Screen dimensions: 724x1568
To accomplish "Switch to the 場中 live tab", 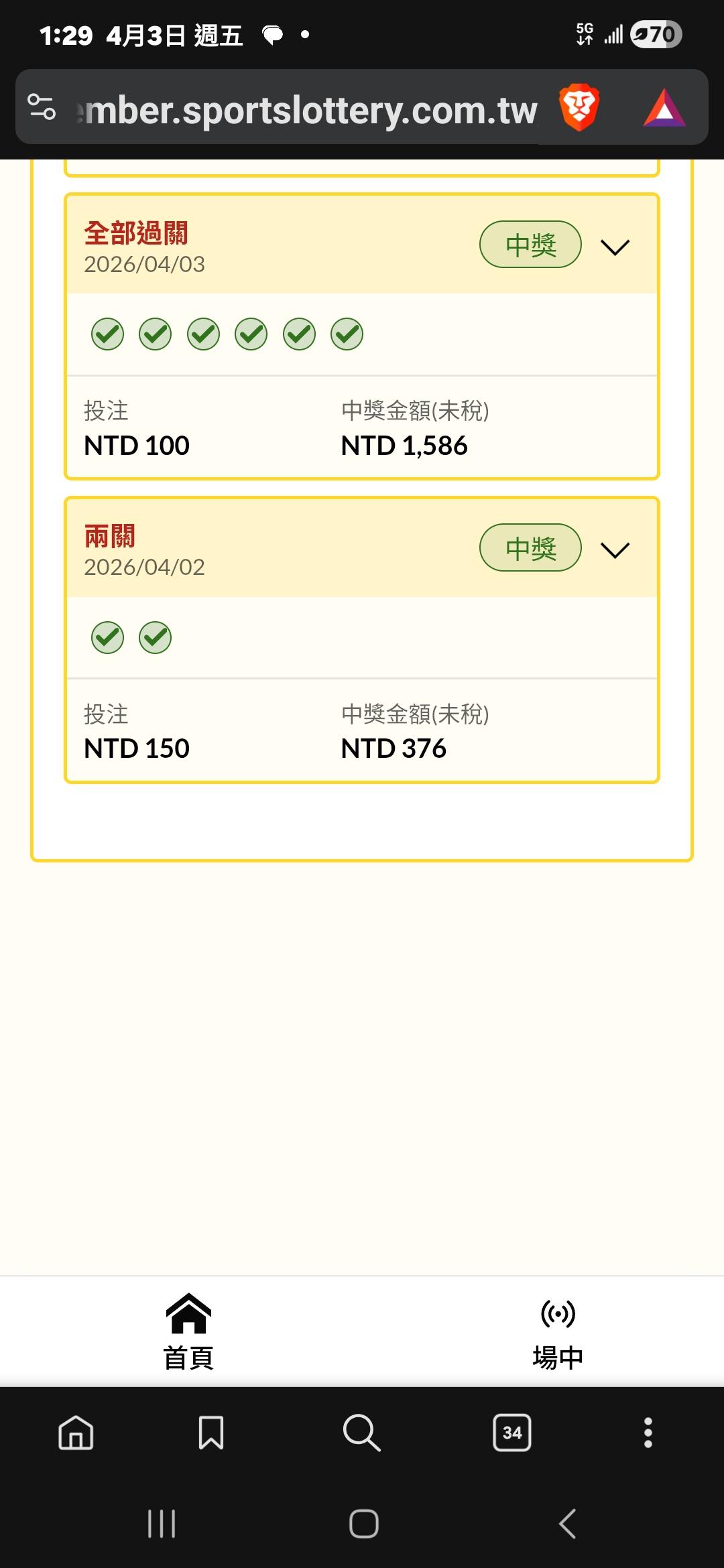I will click(558, 1331).
